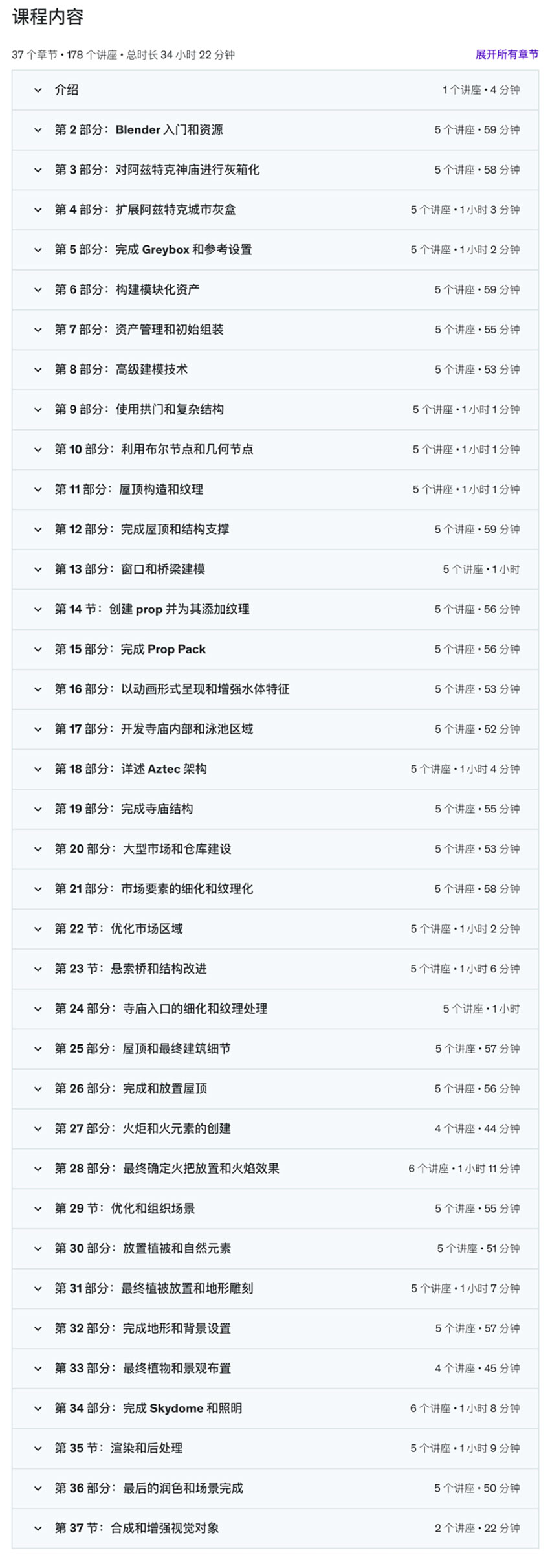This screenshot has height=1568, width=550.
Task: Expand 第 37 节 合成和增强视觉对象
Action: click(137, 1528)
